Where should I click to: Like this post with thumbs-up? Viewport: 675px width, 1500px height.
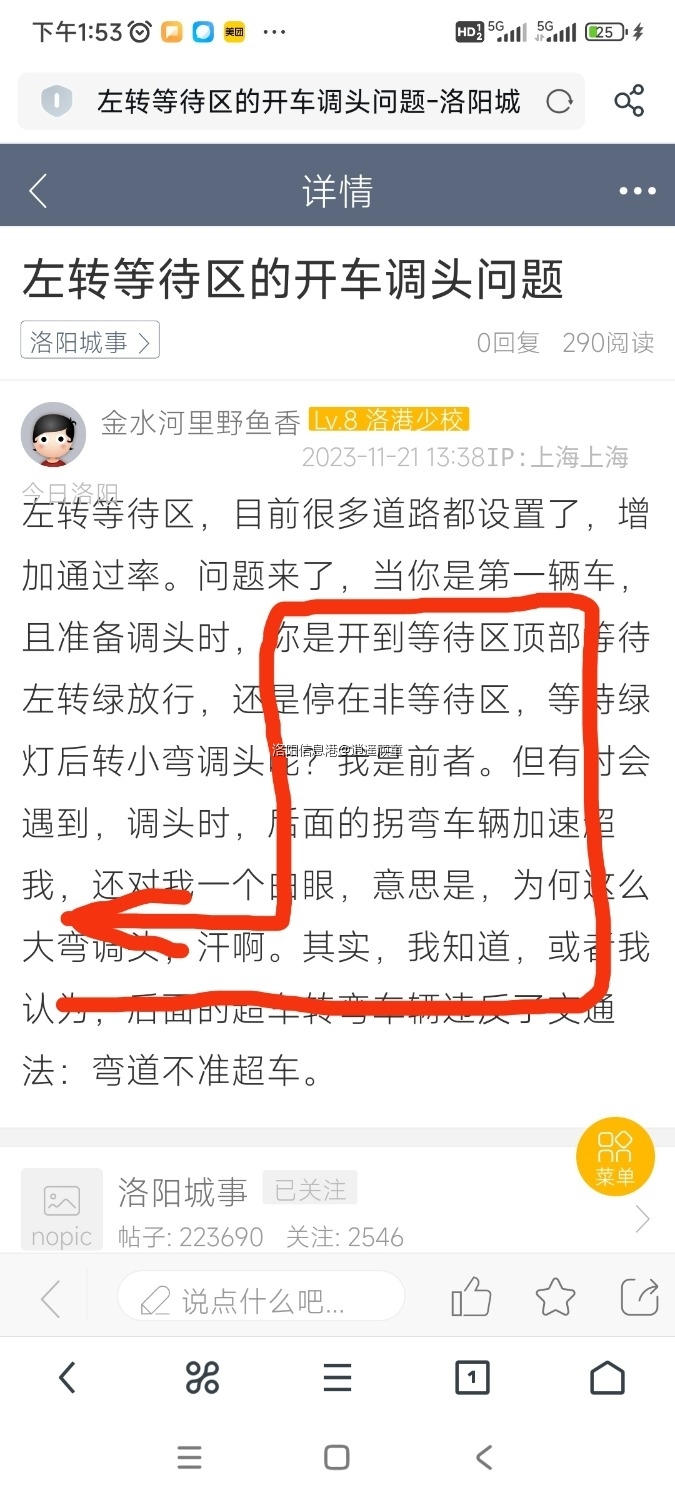(x=471, y=1298)
